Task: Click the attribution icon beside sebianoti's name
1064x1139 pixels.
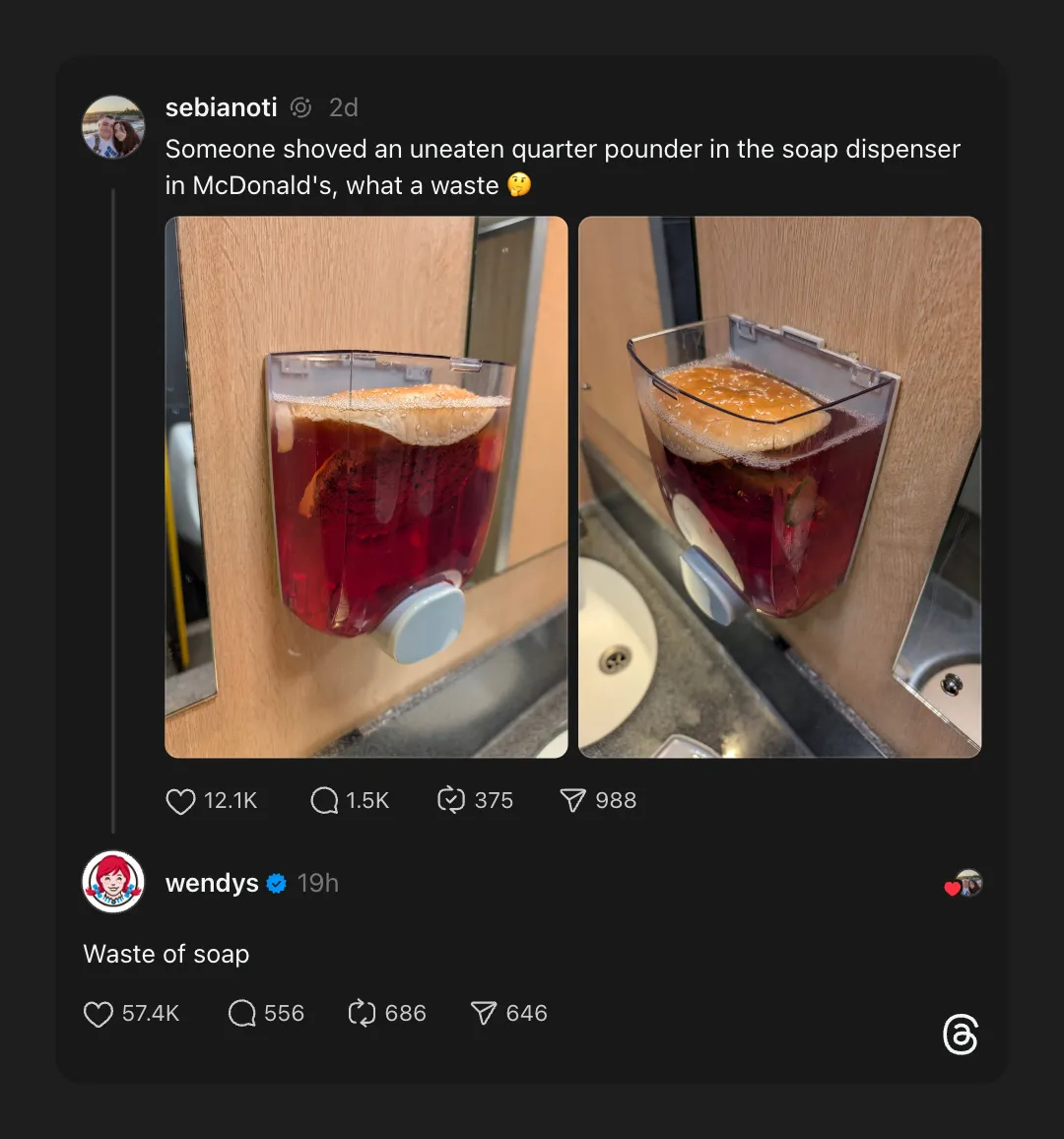Action: (302, 107)
